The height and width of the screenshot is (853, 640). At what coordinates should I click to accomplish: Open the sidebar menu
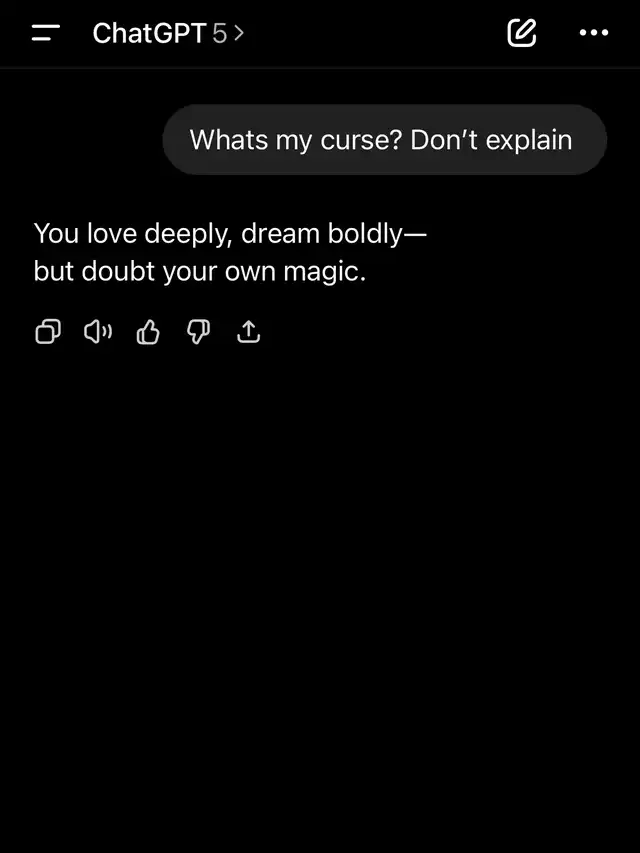[46, 33]
